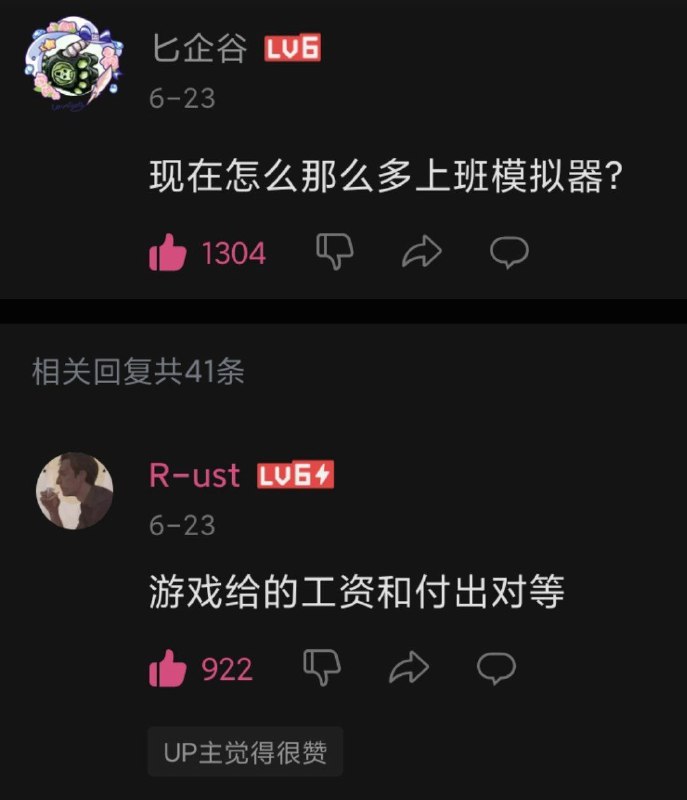
Task: Share R-ust's reply
Action: pos(408,667)
